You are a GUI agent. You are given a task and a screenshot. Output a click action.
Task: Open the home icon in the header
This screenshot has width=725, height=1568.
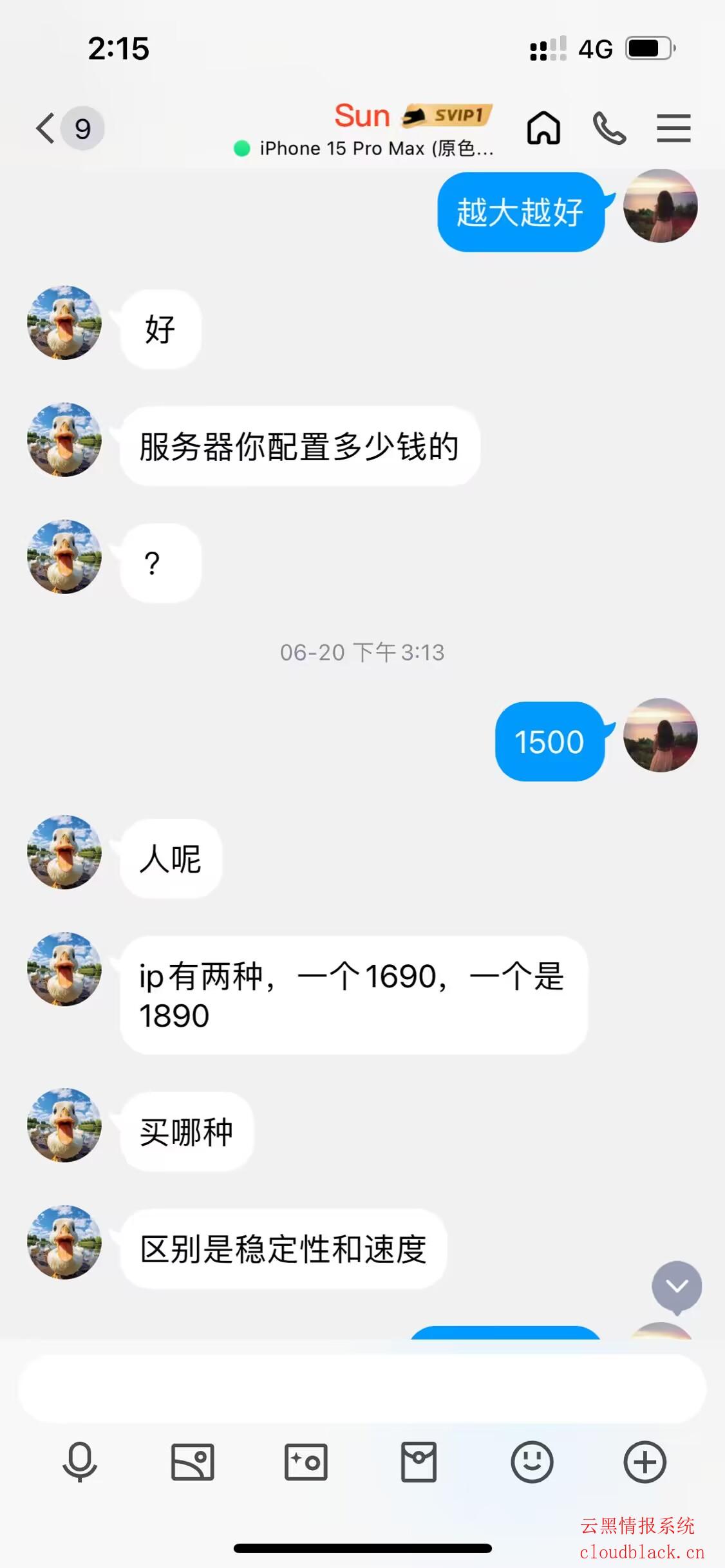coord(543,128)
